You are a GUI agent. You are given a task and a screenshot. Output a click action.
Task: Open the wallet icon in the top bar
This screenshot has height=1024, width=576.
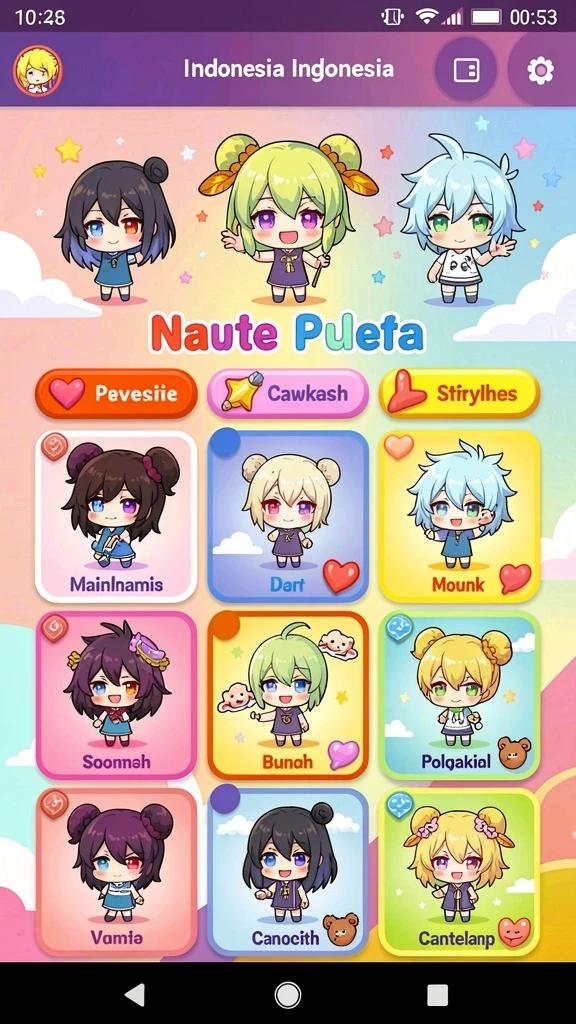[466, 70]
